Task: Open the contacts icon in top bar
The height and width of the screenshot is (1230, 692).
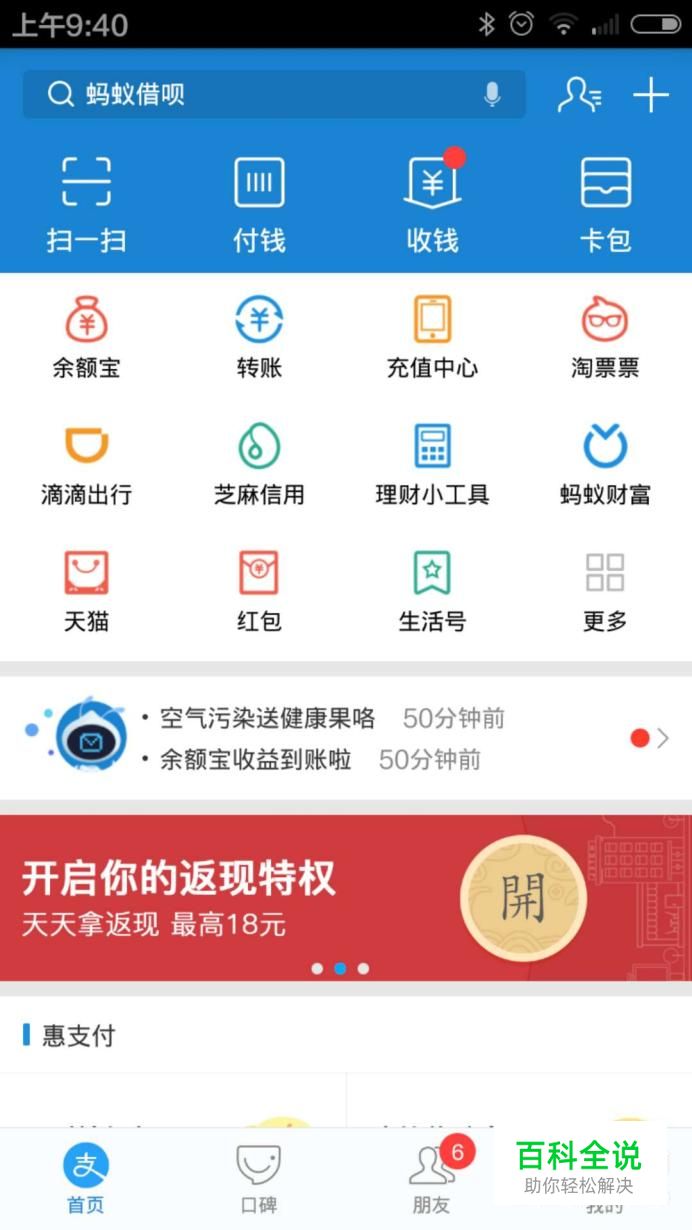Action: (579, 95)
